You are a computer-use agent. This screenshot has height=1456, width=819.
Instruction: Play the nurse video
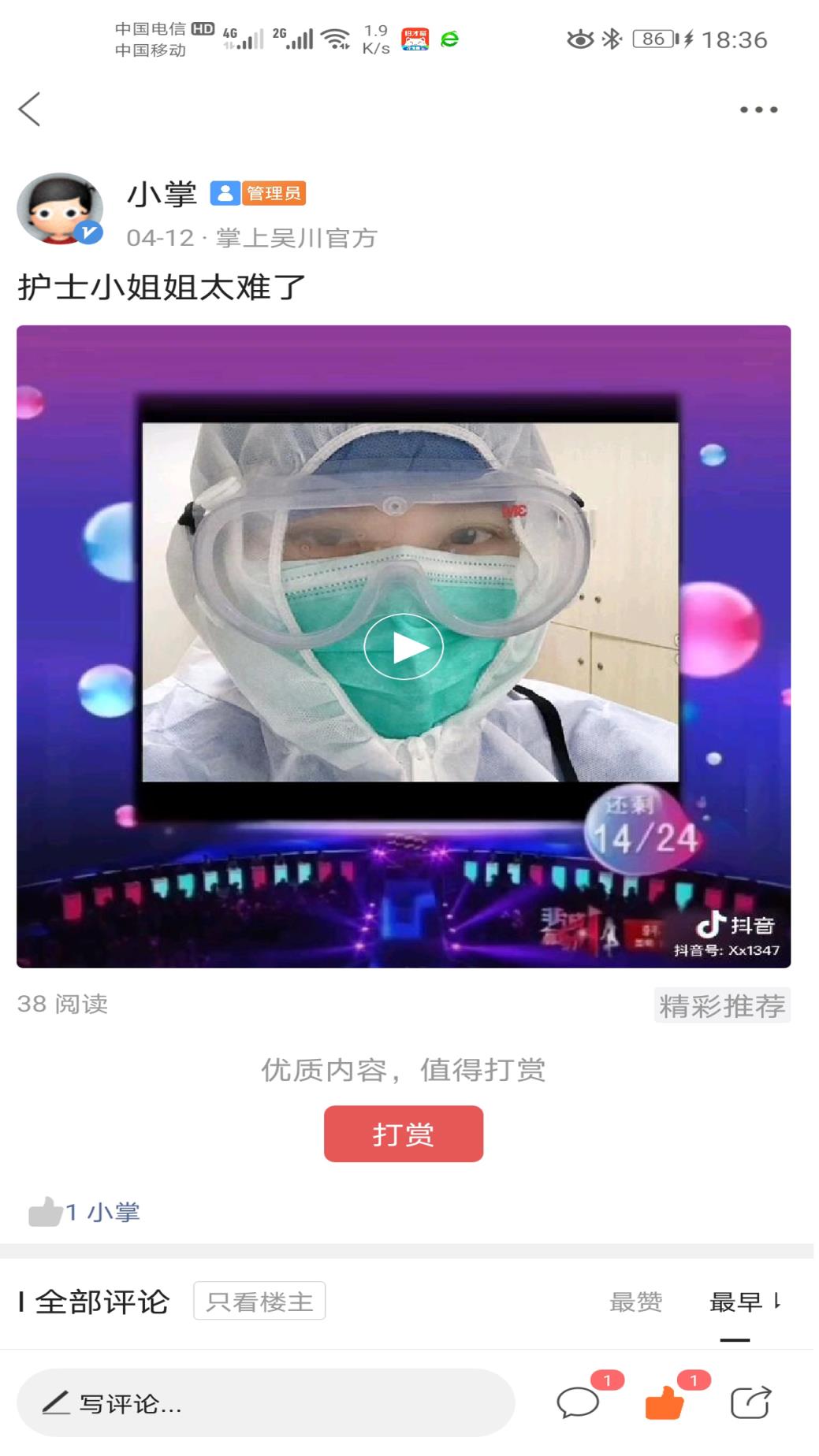[x=403, y=646]
